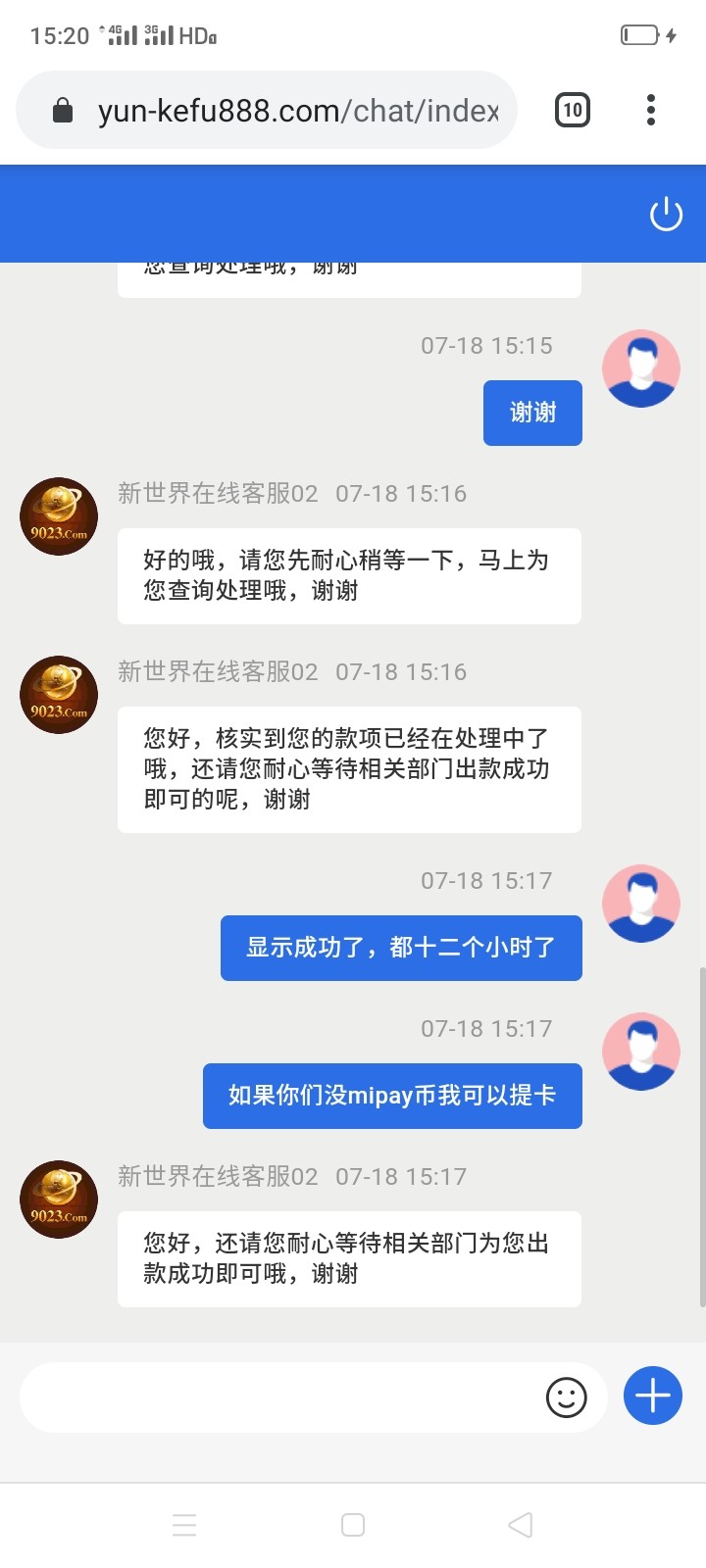Screen dimensions: 706x1568
Task: Go back with the system back button
Action: [x=520, y=1525]
